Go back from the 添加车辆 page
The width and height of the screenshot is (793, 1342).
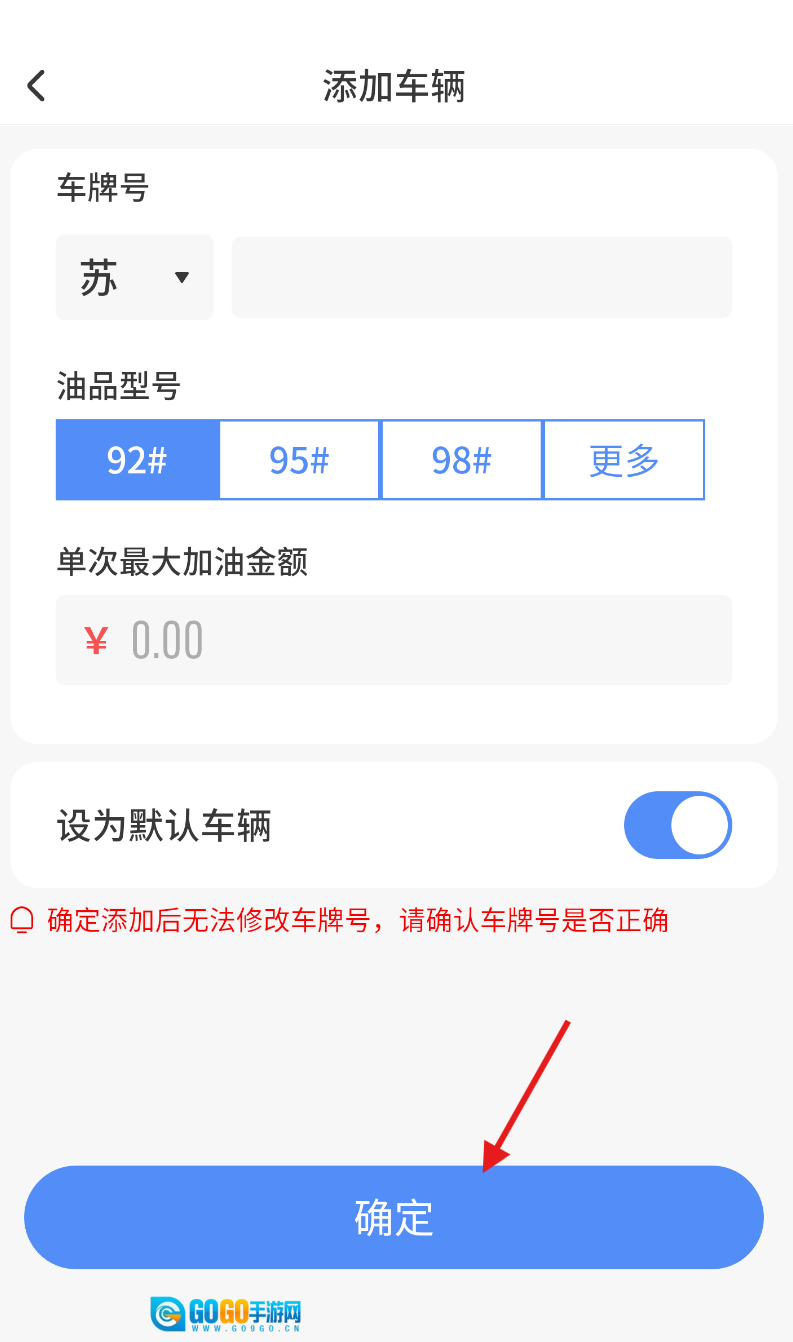37,86
